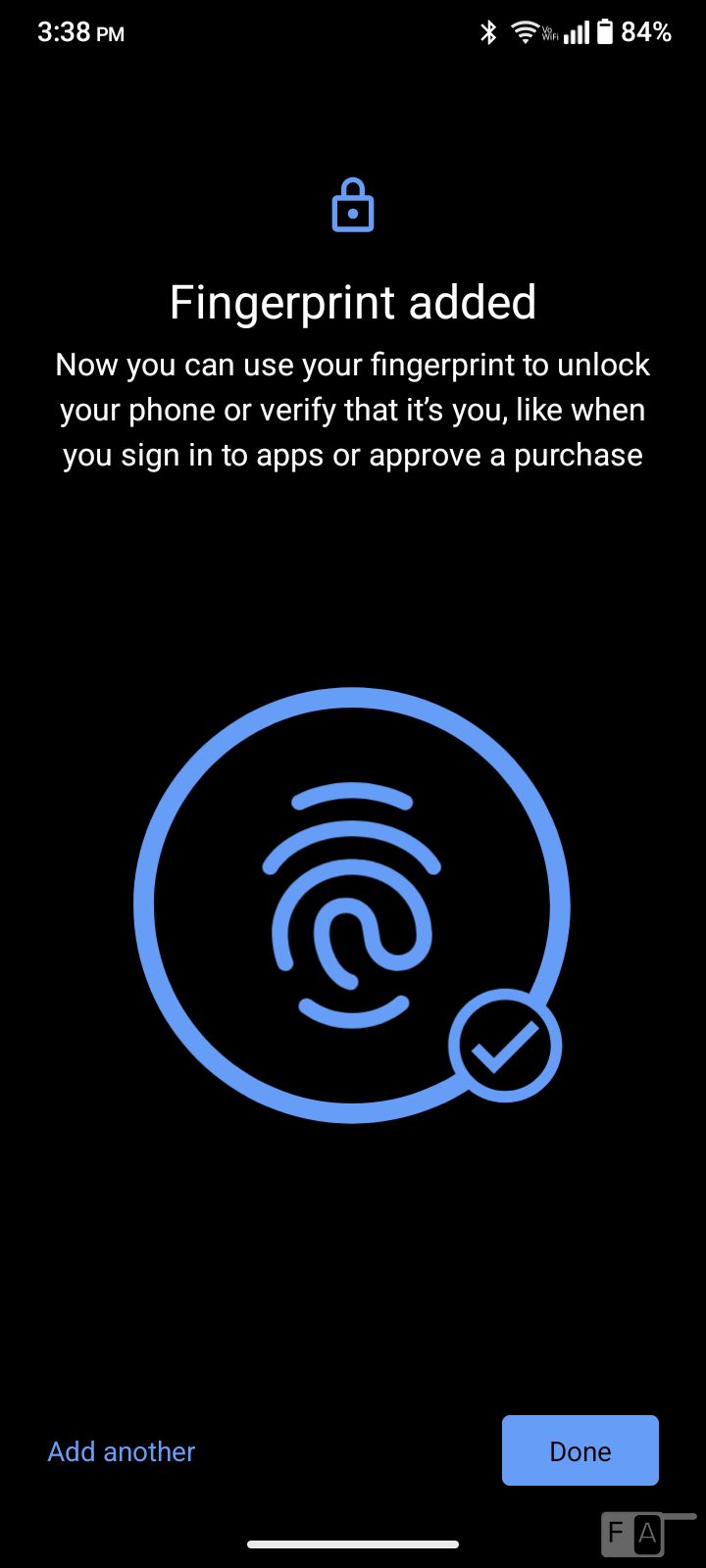Tap Done to finish fingerprint setup
Image resolution: width=706 pixels, height=1568 pixels.
(x=580, y=1450)
